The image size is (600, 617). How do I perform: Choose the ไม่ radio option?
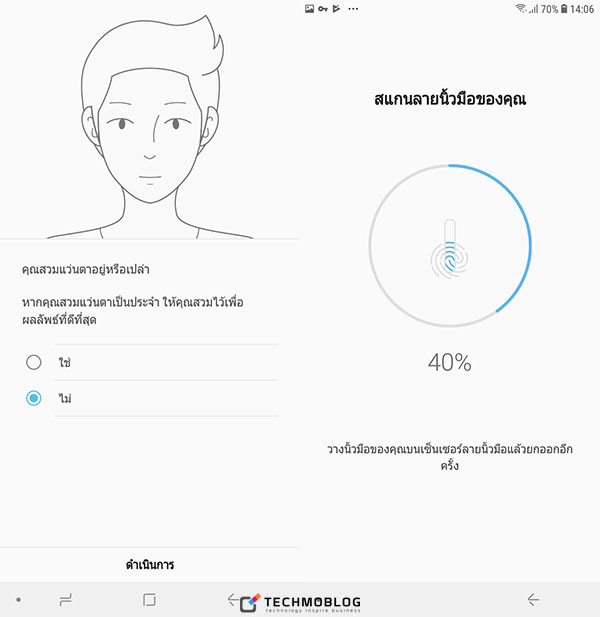click(34, 398)
